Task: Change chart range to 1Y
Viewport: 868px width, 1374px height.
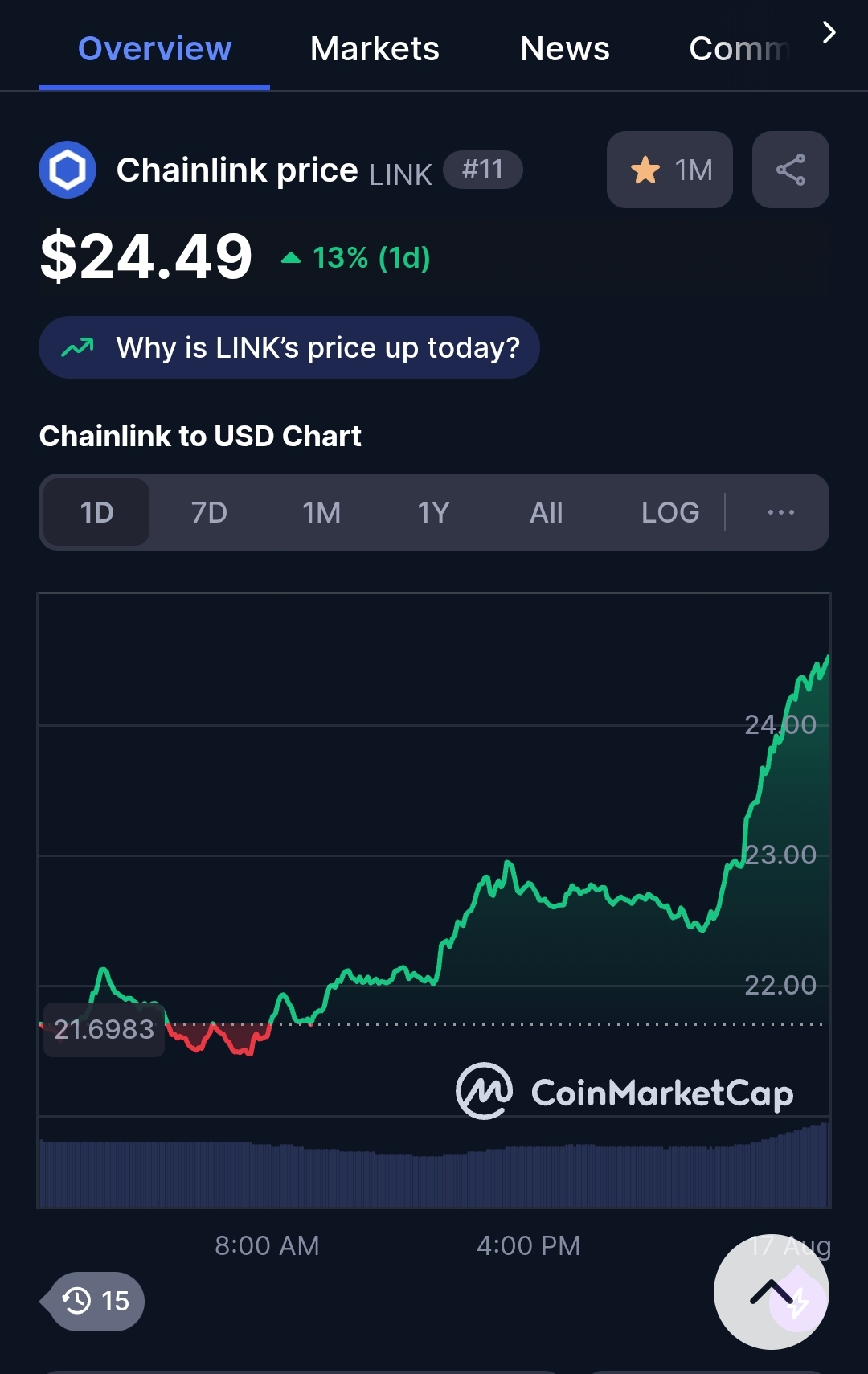Action: coord(433,512)
